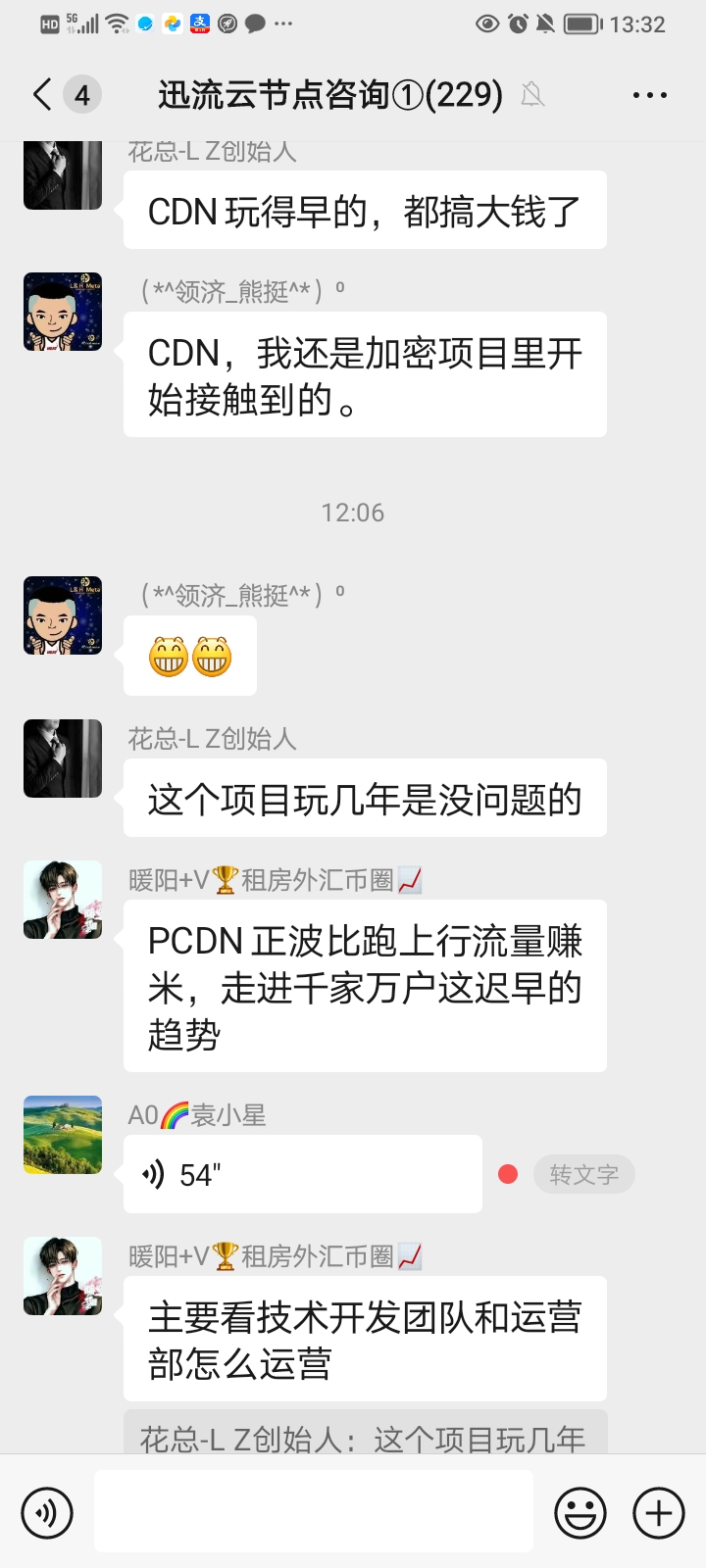Screen dimensions: 706x1568
Task: Open 袁小星's landscape avatar profile
Action: (63, 1135)
